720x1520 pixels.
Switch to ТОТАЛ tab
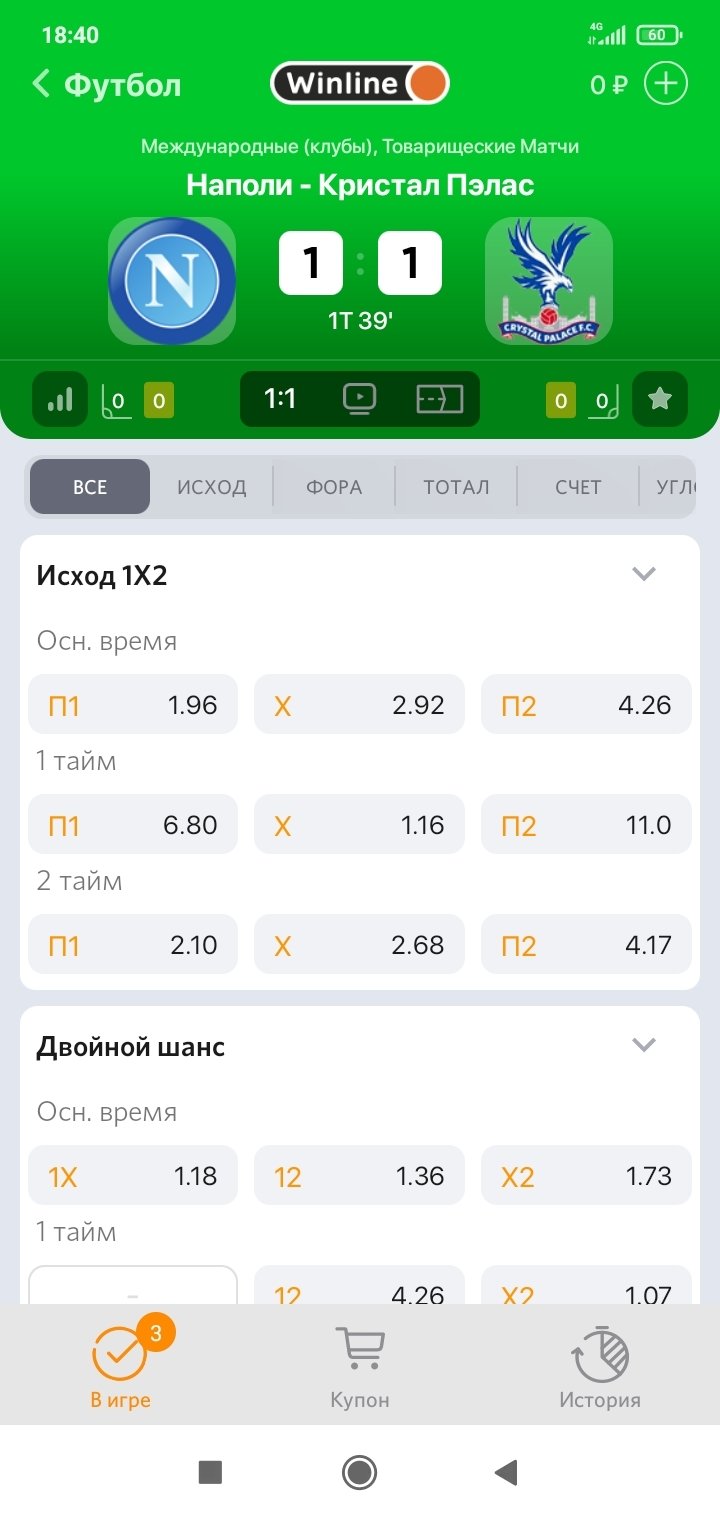[x=456, y=487]
